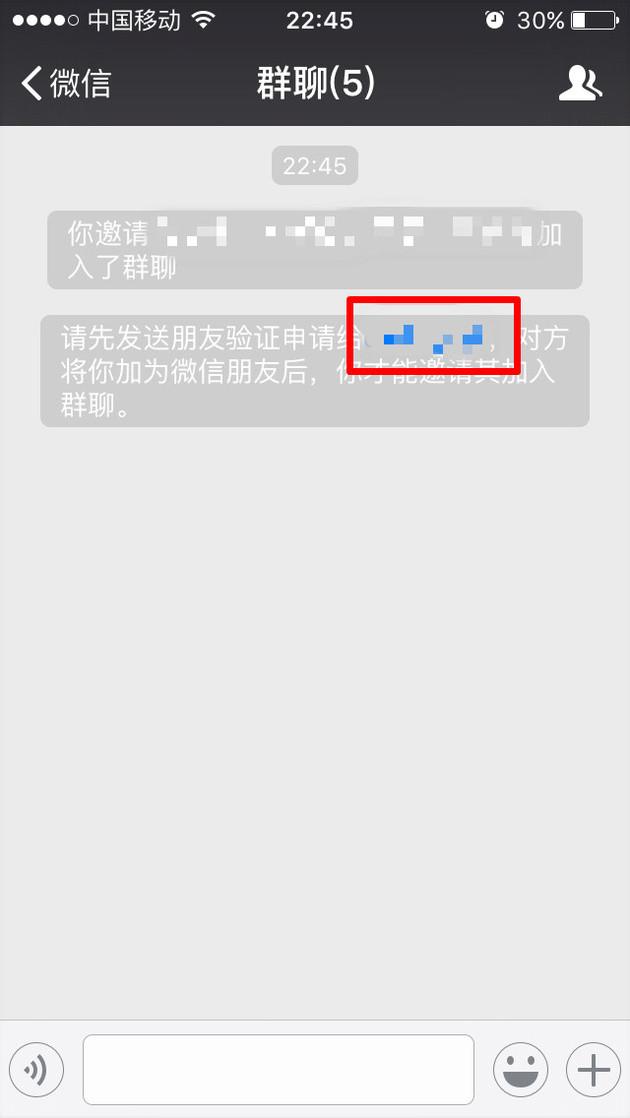
Task: Focus the message text field
Action: [279, 1070]
